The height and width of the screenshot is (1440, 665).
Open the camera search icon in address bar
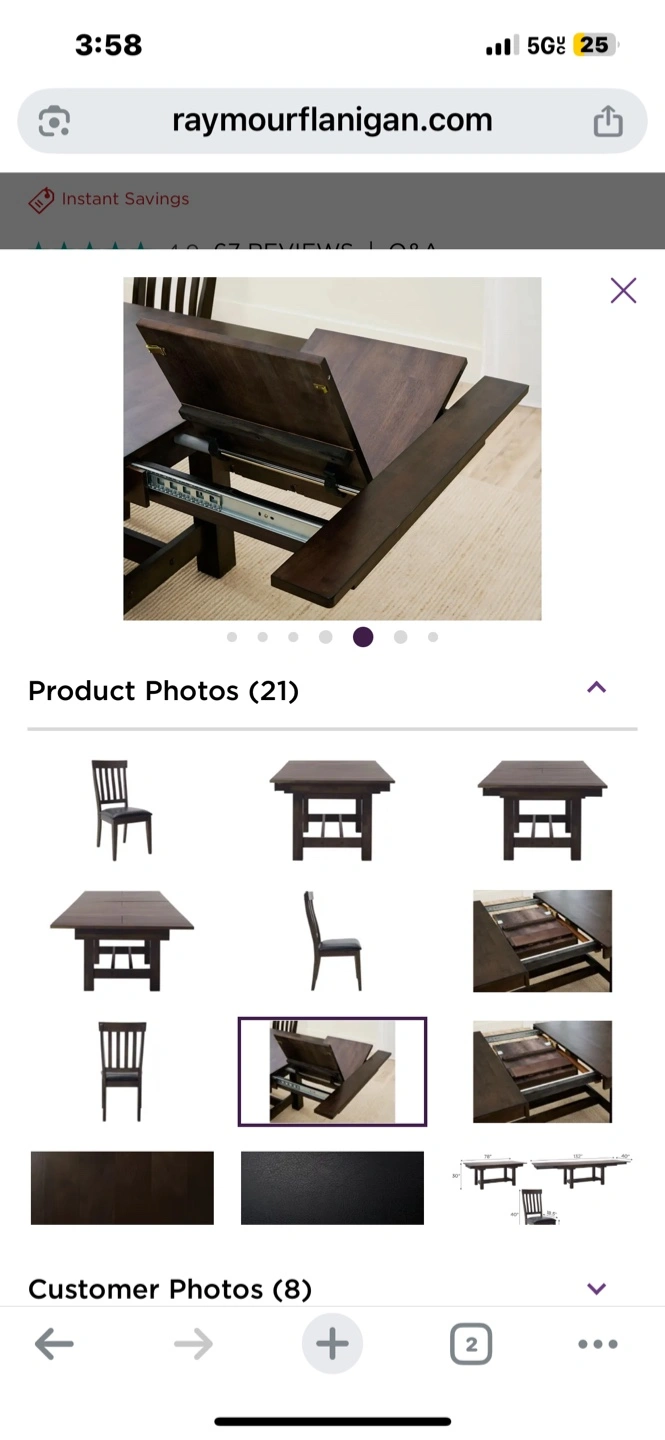[x=54, y=121]
